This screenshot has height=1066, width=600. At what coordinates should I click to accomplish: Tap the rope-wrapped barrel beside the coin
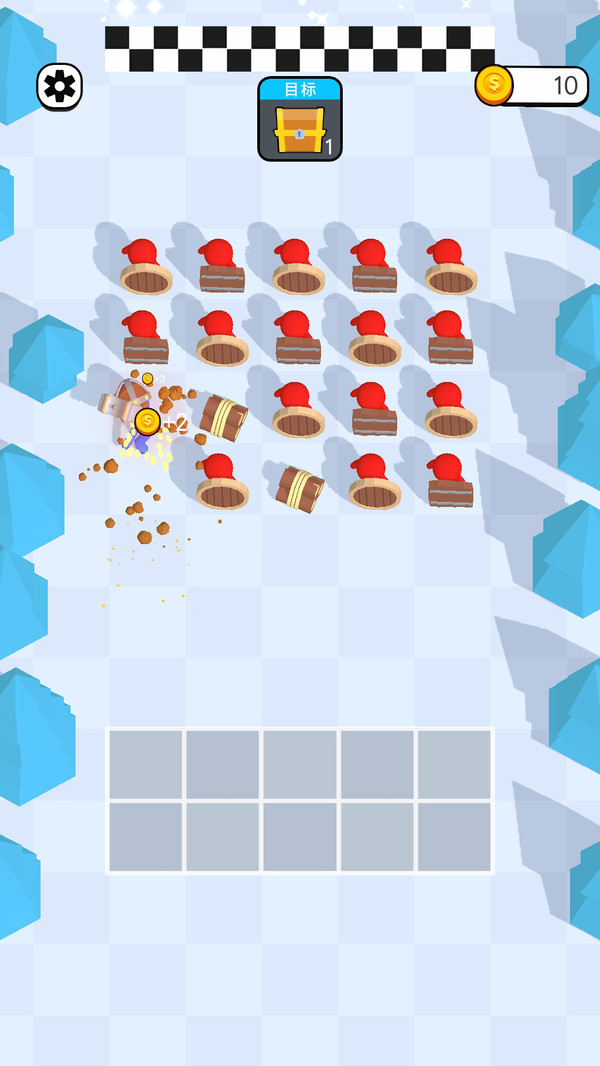[x=222, y=417]
